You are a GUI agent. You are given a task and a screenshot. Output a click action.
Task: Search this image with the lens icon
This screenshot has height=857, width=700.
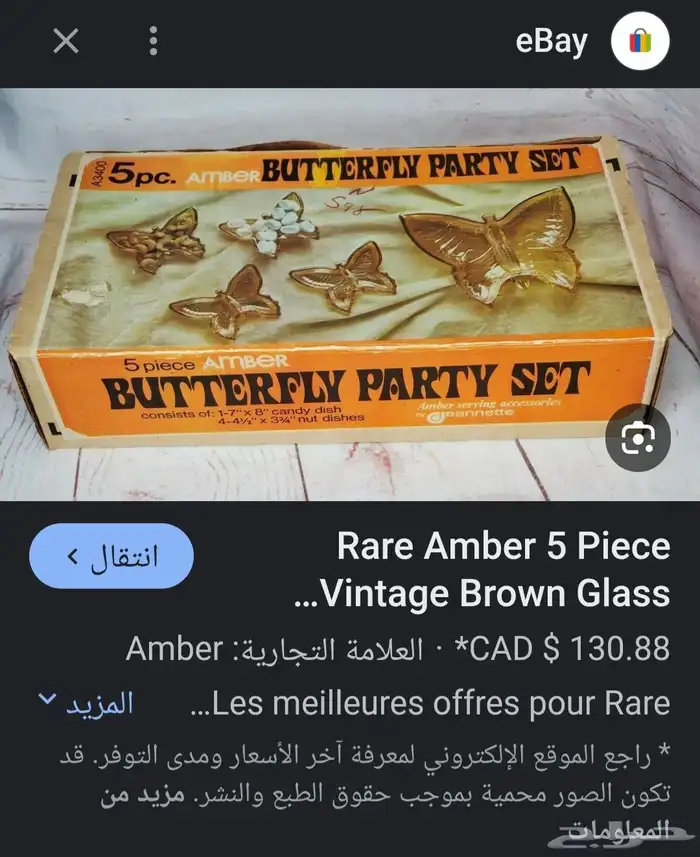tap(638, 438)
